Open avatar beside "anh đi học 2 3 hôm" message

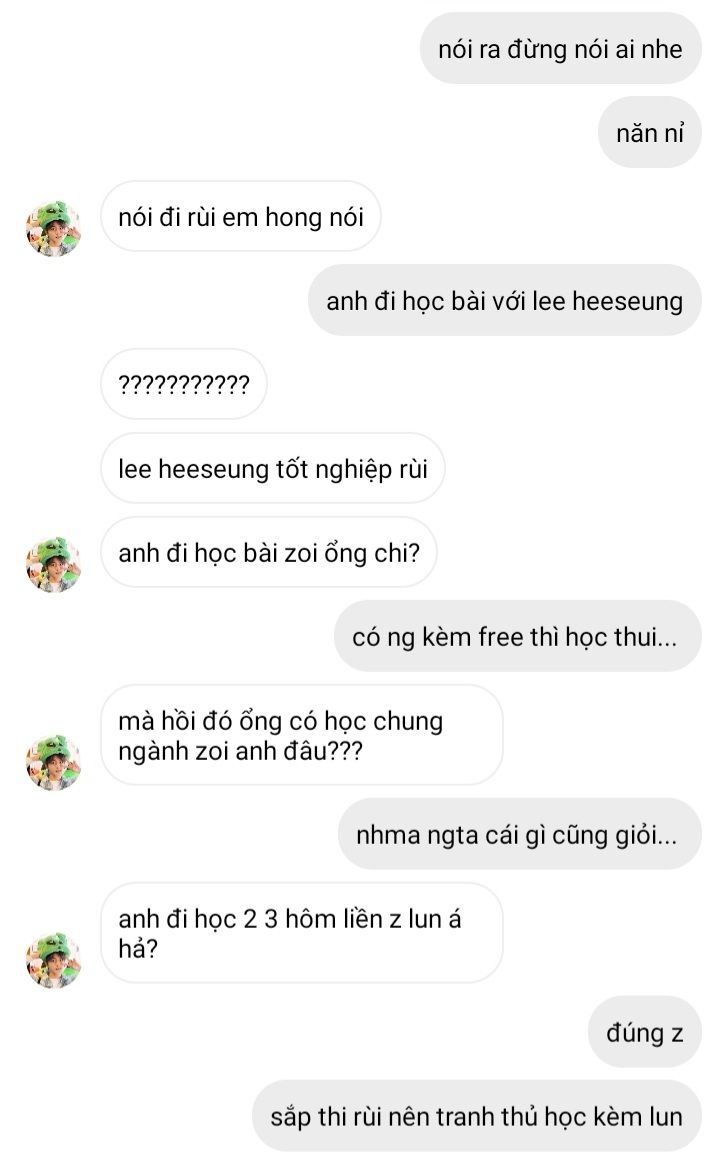53,960
